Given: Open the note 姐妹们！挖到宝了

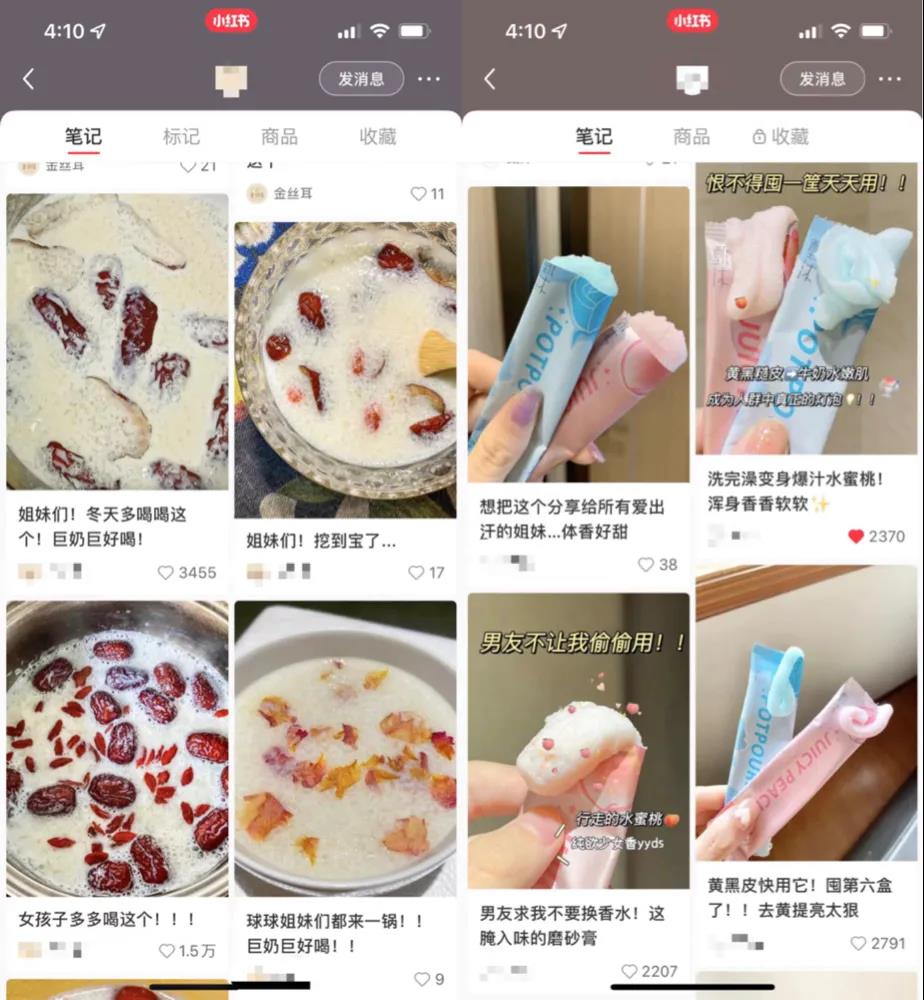Looking at the screenshot, I should (345, 368).
